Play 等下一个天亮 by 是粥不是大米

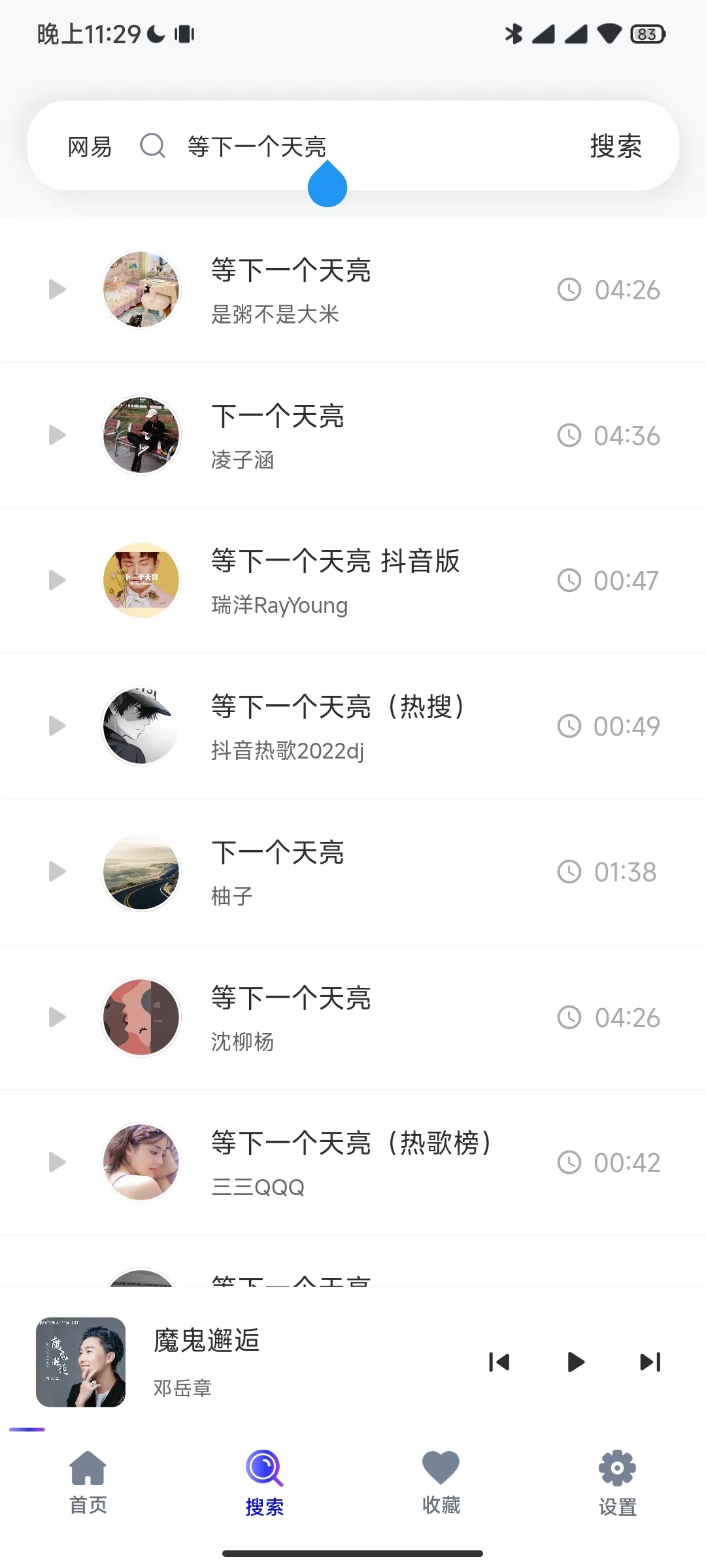(58, 289)
